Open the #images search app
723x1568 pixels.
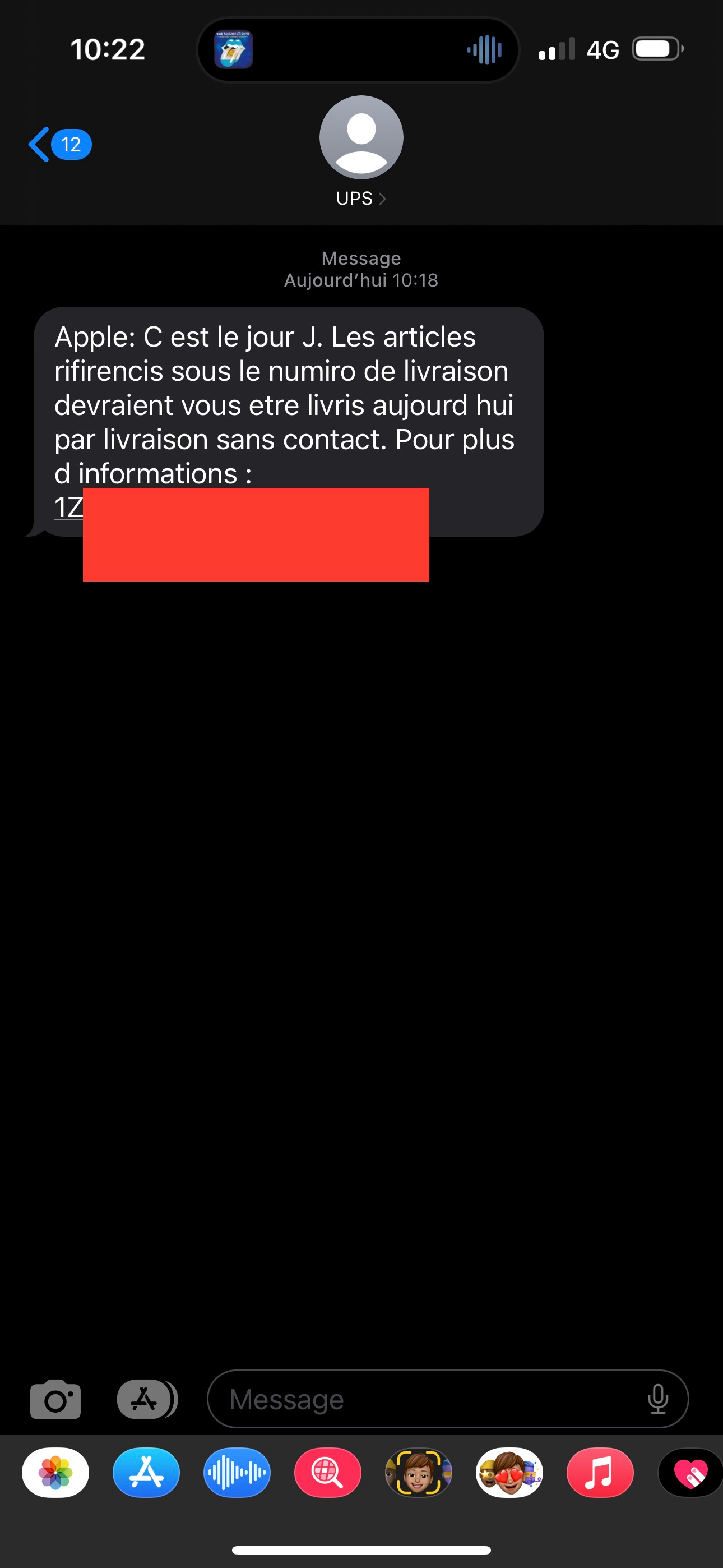327,1473
